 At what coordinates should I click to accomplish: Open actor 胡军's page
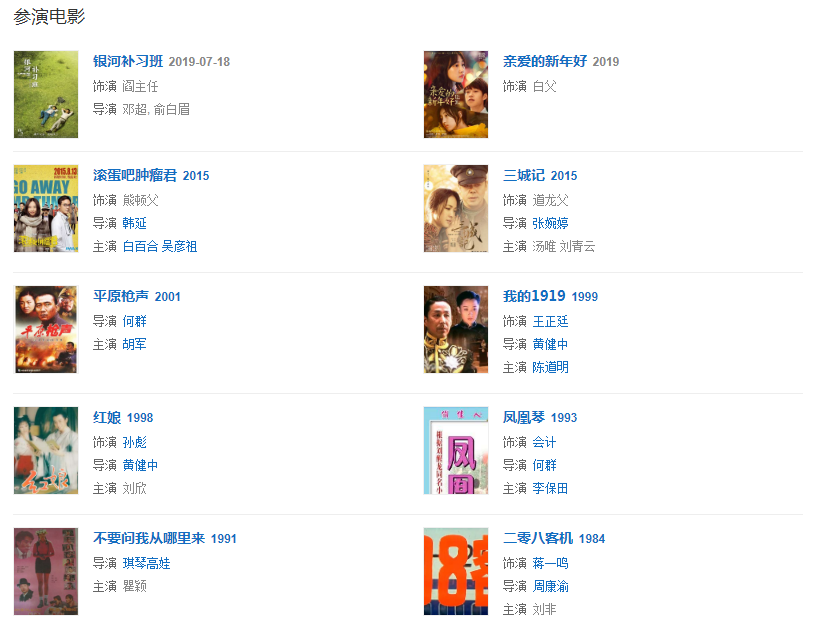(x=135, y=344)
